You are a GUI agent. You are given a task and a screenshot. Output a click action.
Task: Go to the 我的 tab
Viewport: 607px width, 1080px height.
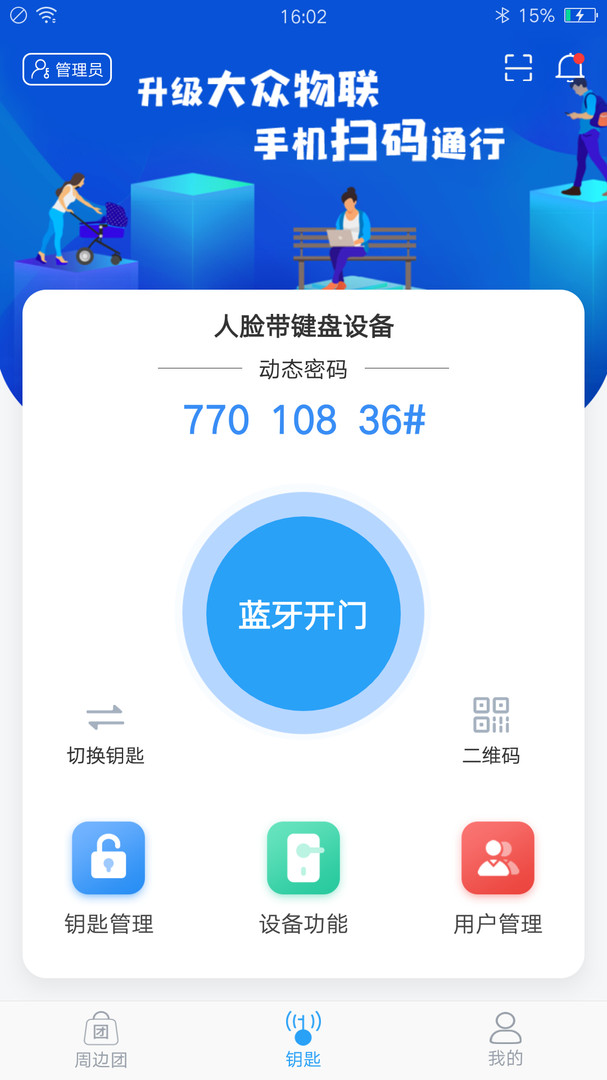505,1040
